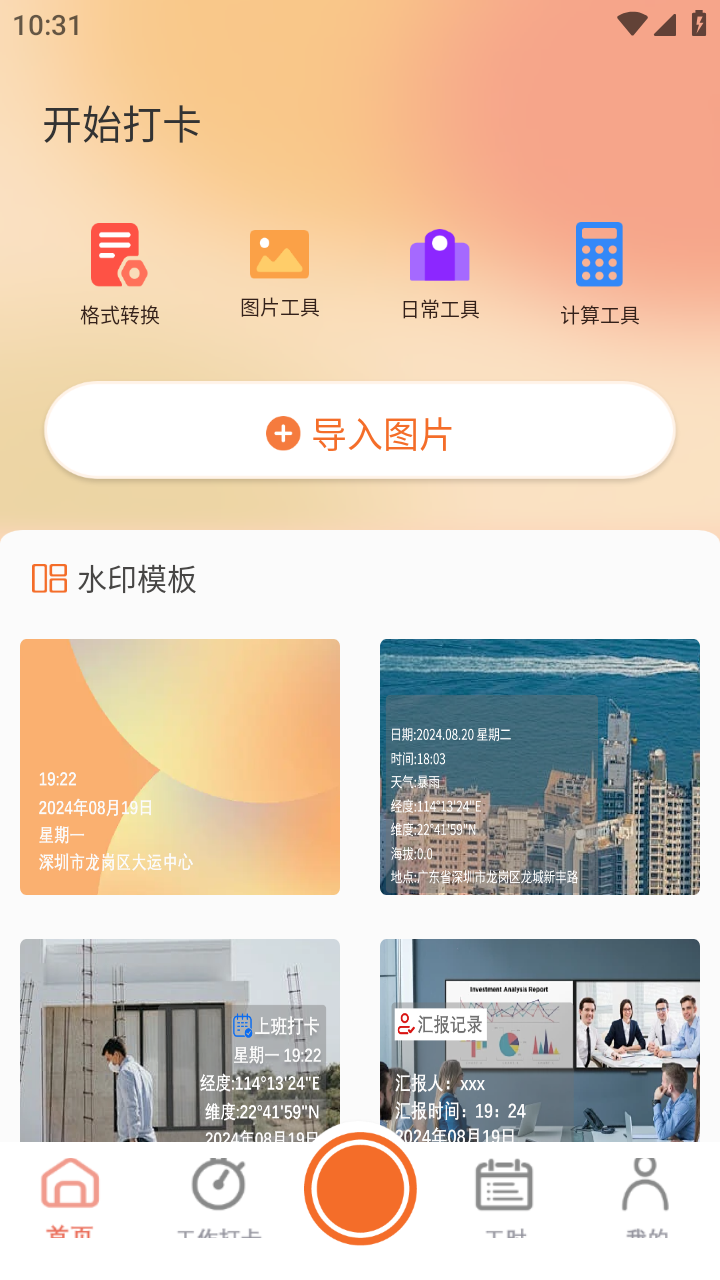Choose the 汇报记录 watermark template
The image size is (720, 1280).
point(540,1040)
